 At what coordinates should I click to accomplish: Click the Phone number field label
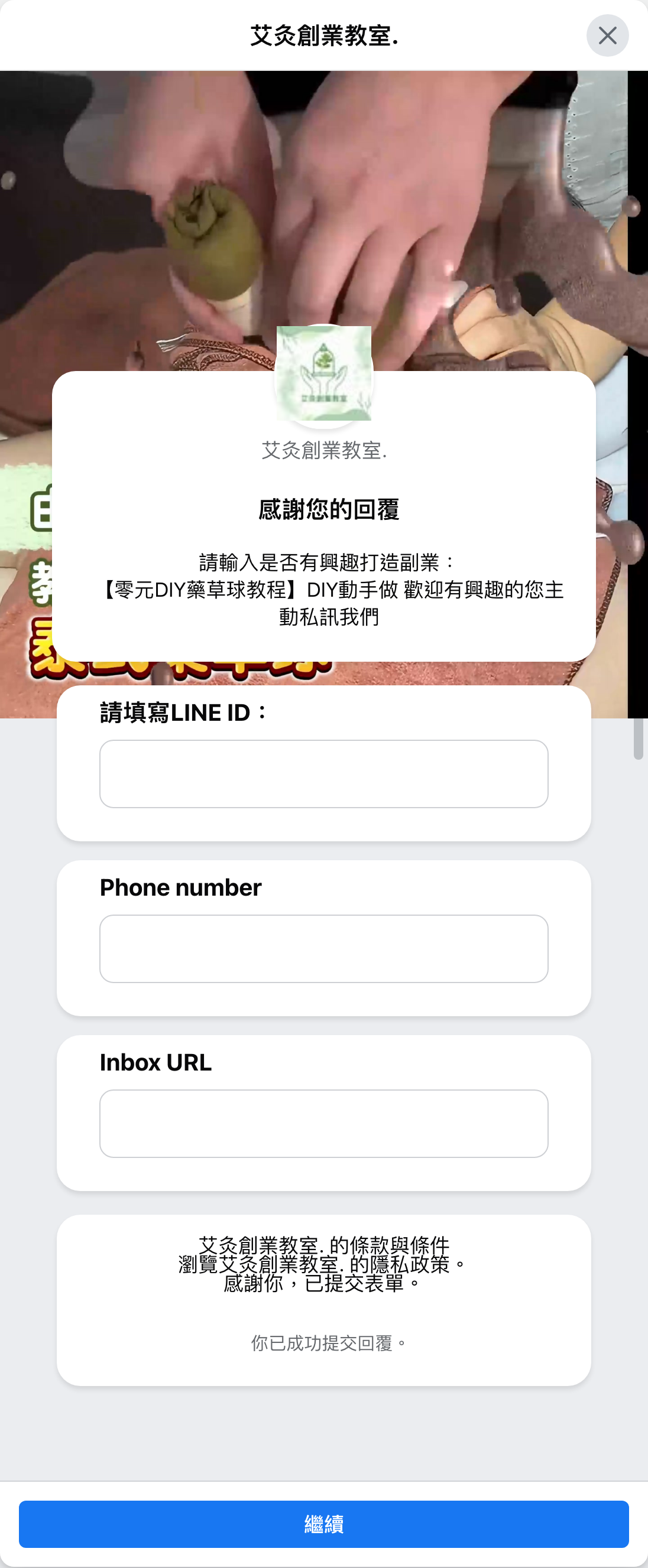(180, 887)
